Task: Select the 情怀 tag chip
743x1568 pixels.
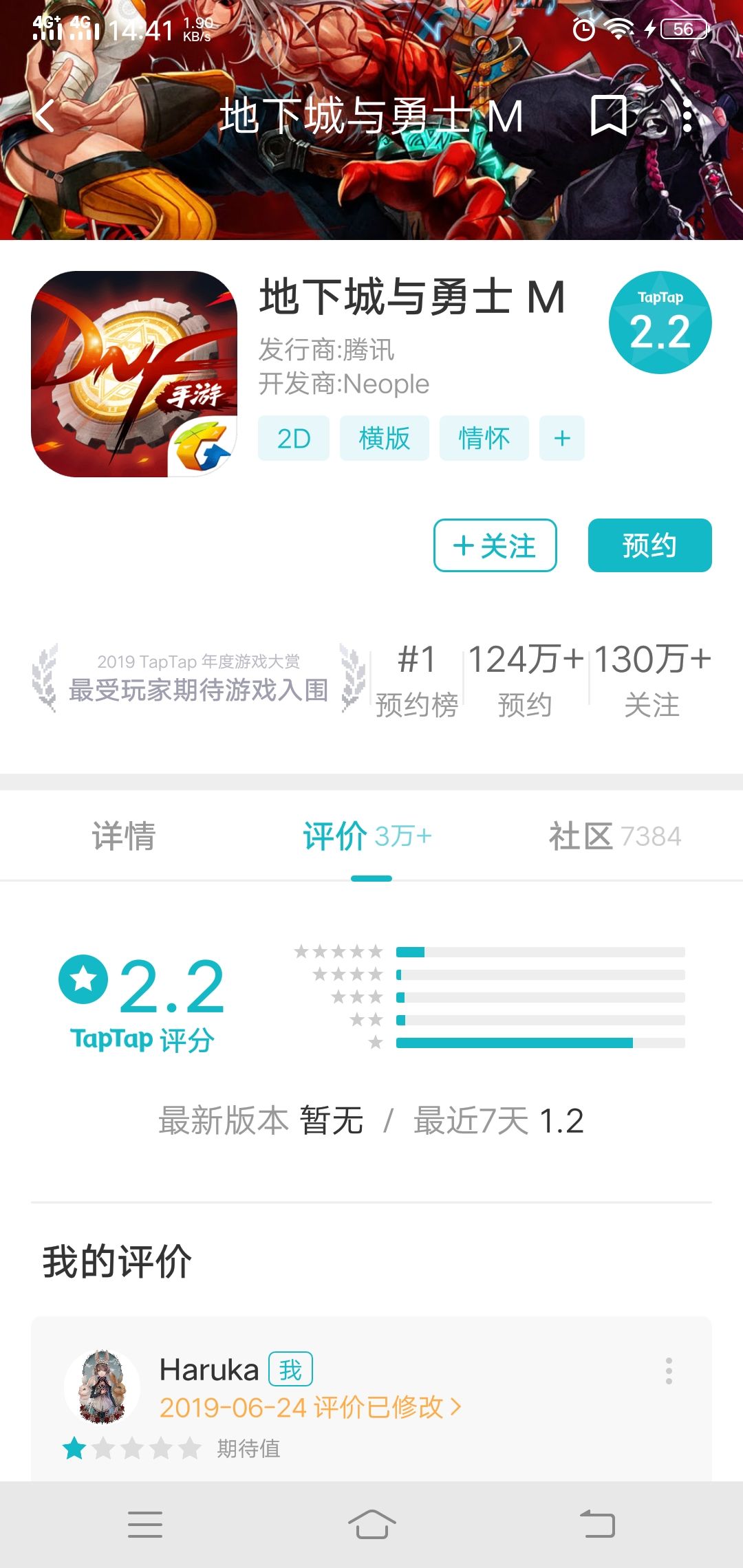Action: (x=484, y=438)
